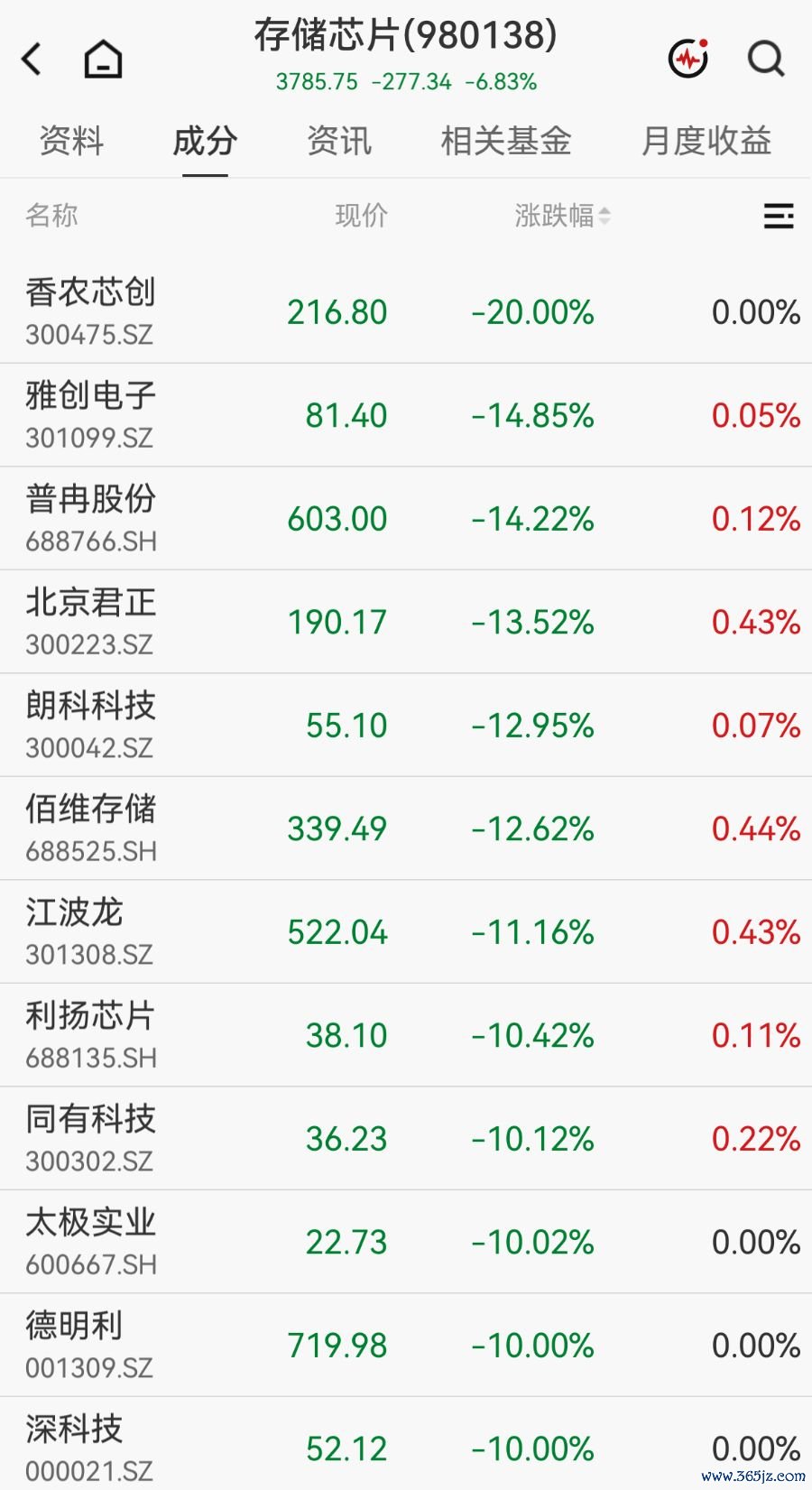Open stock 利扬芯片
Image resolution: width=812 pixels, height=1490 pixels.
point(406,1035)
